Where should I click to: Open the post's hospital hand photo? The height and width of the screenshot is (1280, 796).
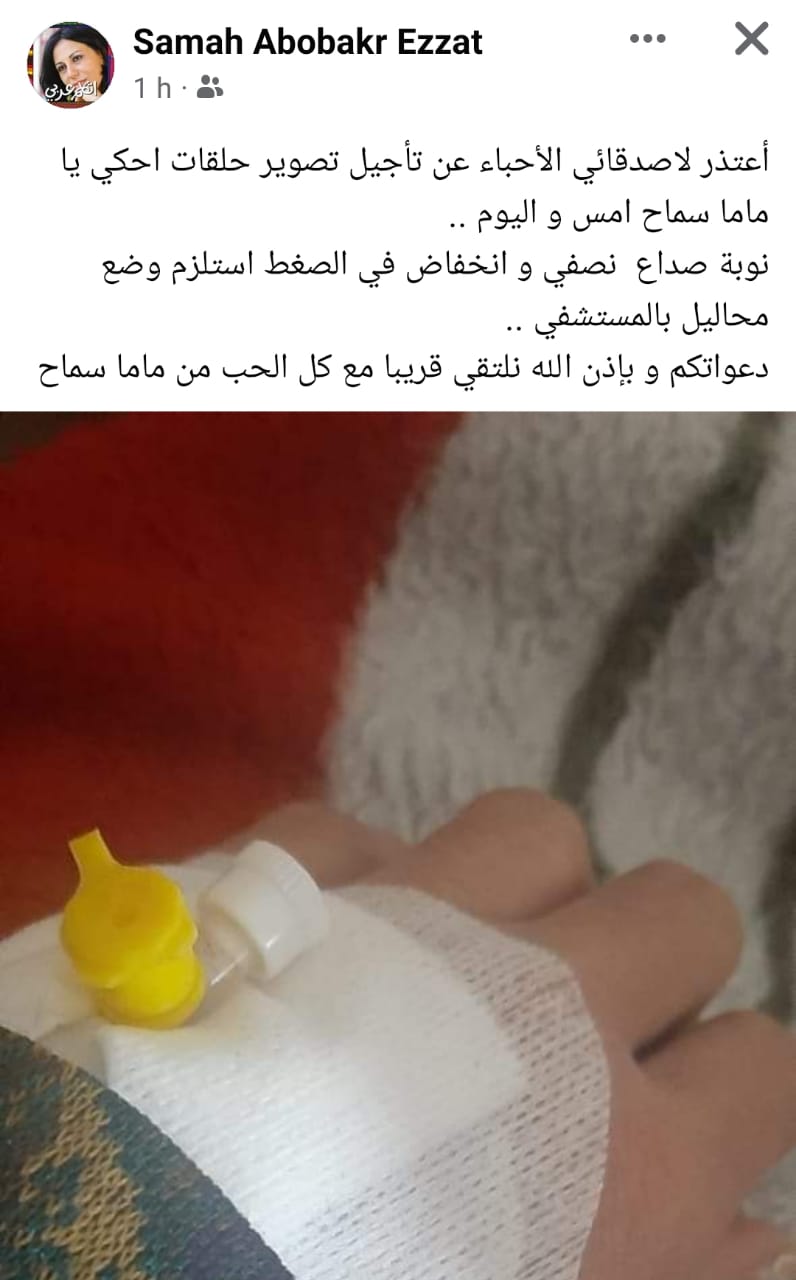(x=398, y=845)
